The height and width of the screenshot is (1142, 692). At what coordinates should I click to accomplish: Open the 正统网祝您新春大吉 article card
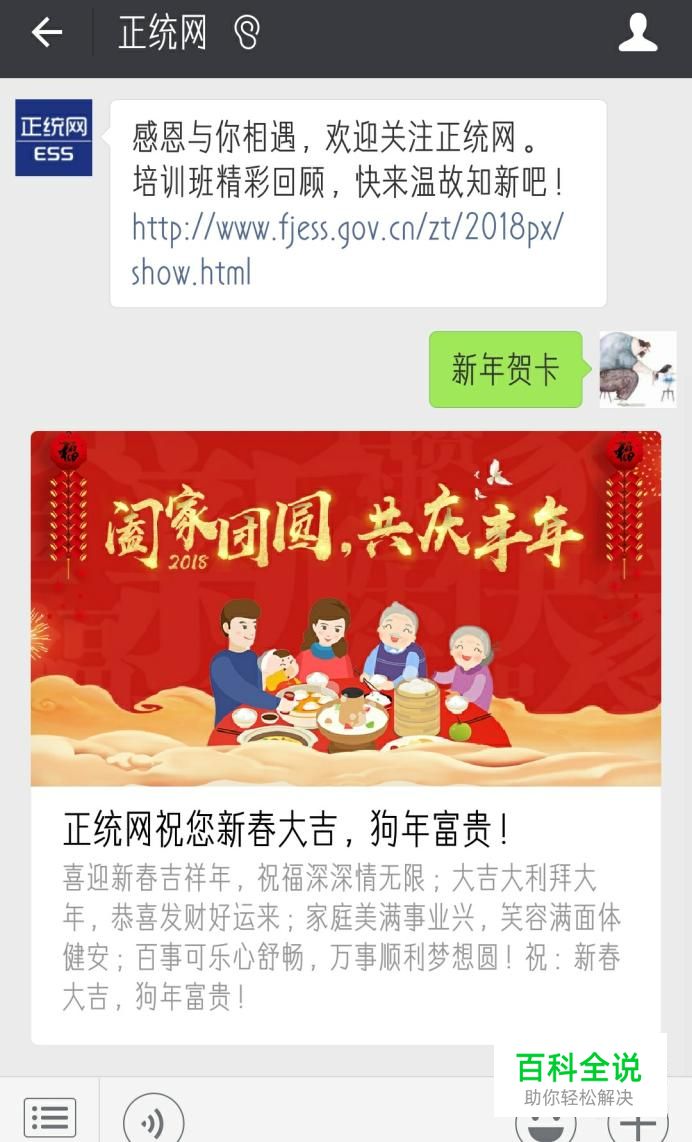tap(346, 738)
